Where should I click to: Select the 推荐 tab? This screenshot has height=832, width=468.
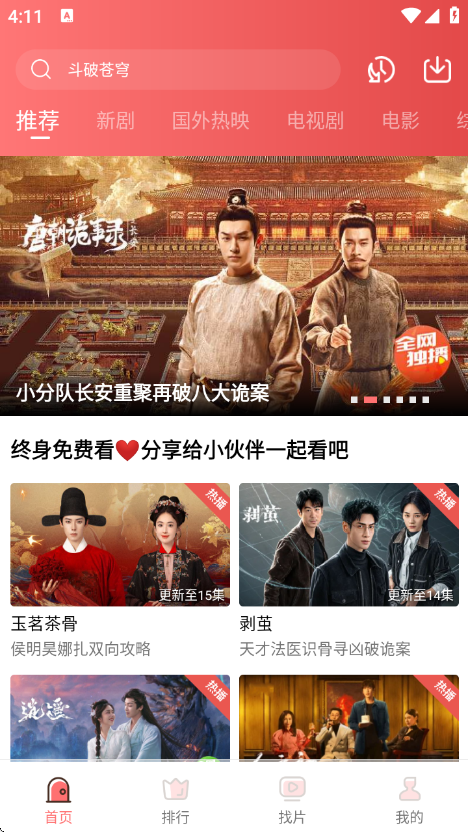[x=38, y=121]
